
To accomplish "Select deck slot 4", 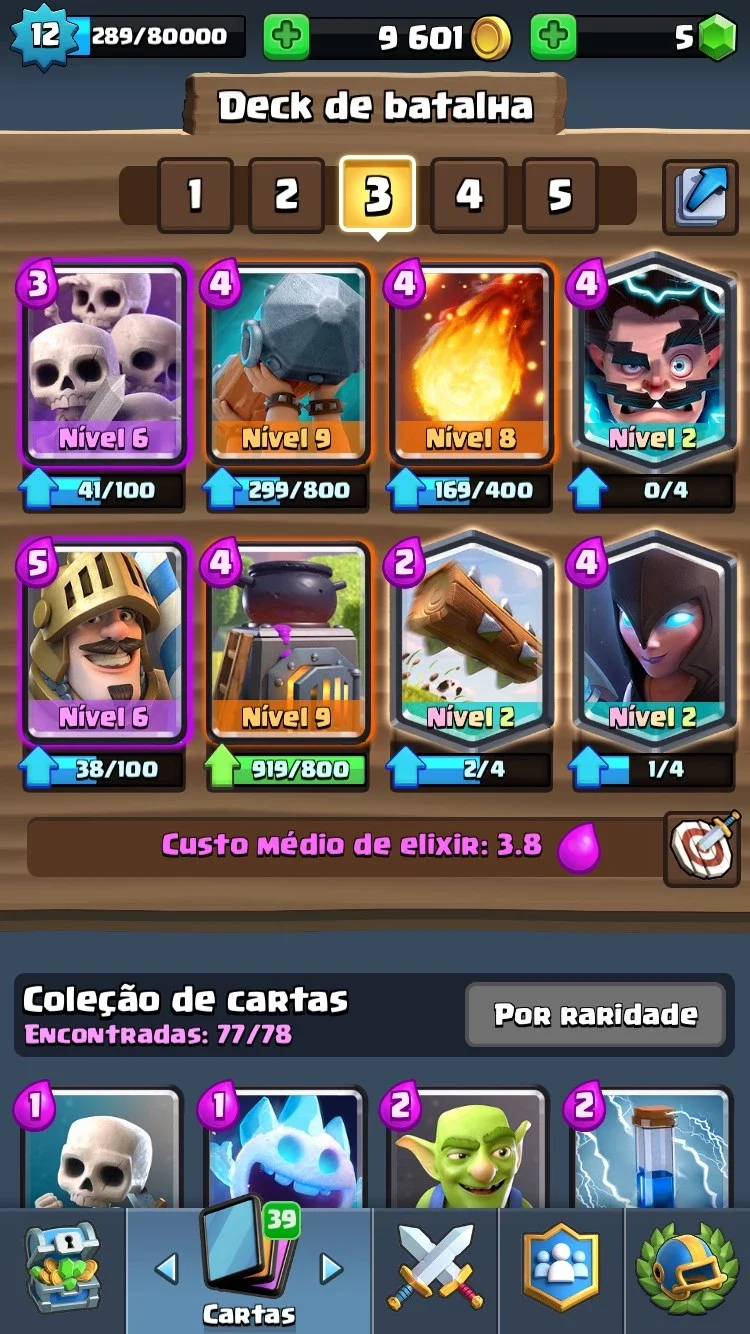I will click(x=468, y=196).
